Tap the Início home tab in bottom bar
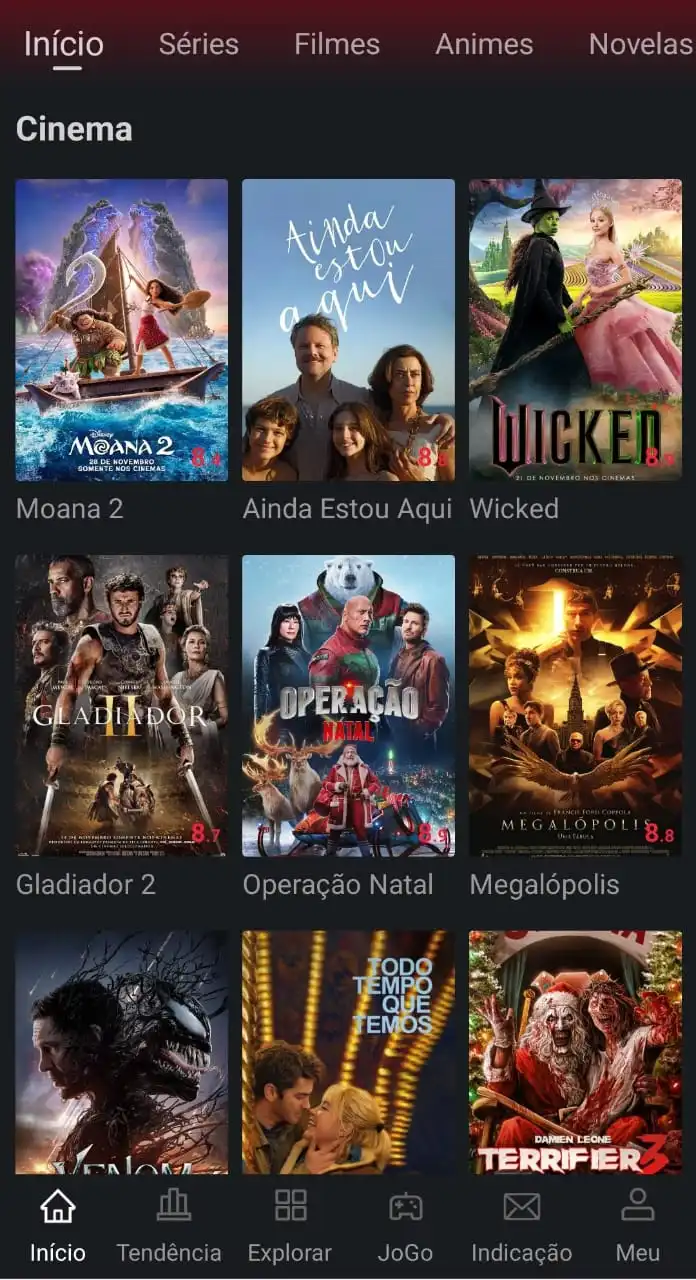This screenshot has height=1280, width=696. [x=57, y=1225]
